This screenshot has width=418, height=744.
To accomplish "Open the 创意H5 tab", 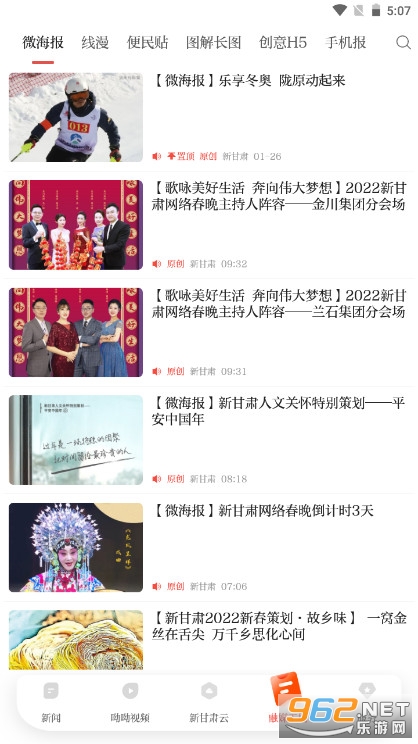I will coord(283,43).
